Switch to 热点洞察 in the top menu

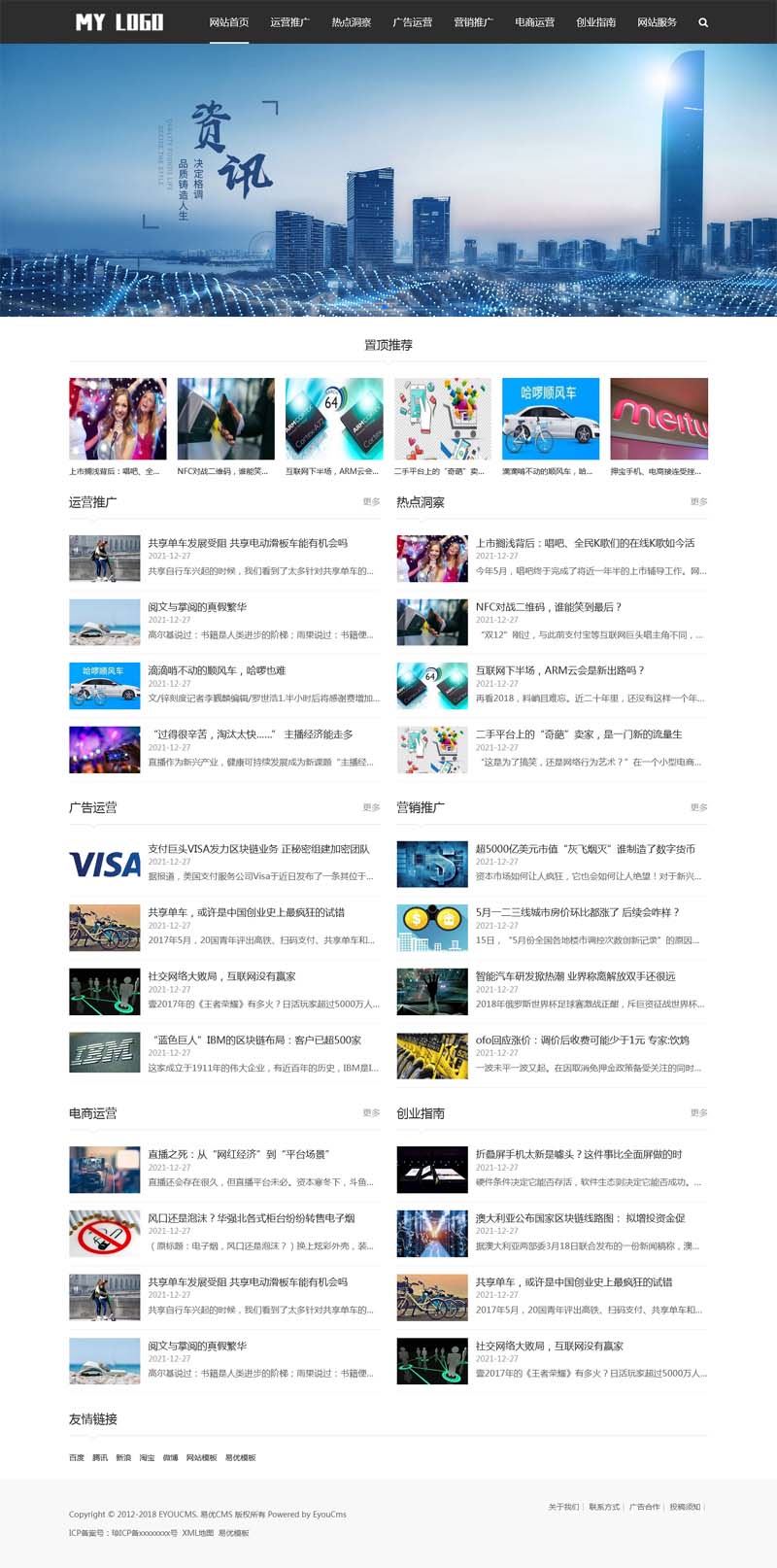point(352,22)
